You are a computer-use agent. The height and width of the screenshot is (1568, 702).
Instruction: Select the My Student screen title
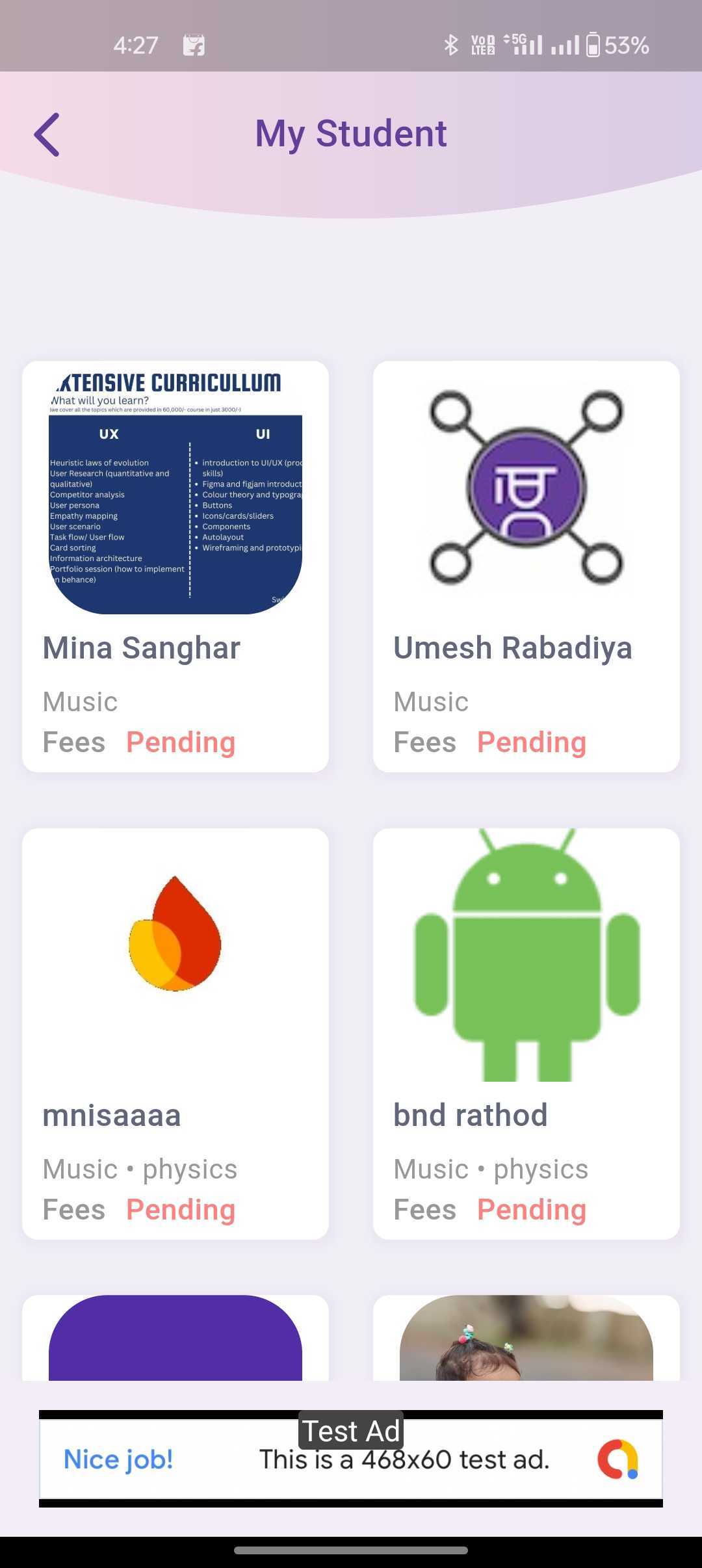pyautogui.click(x=351, y=132)
